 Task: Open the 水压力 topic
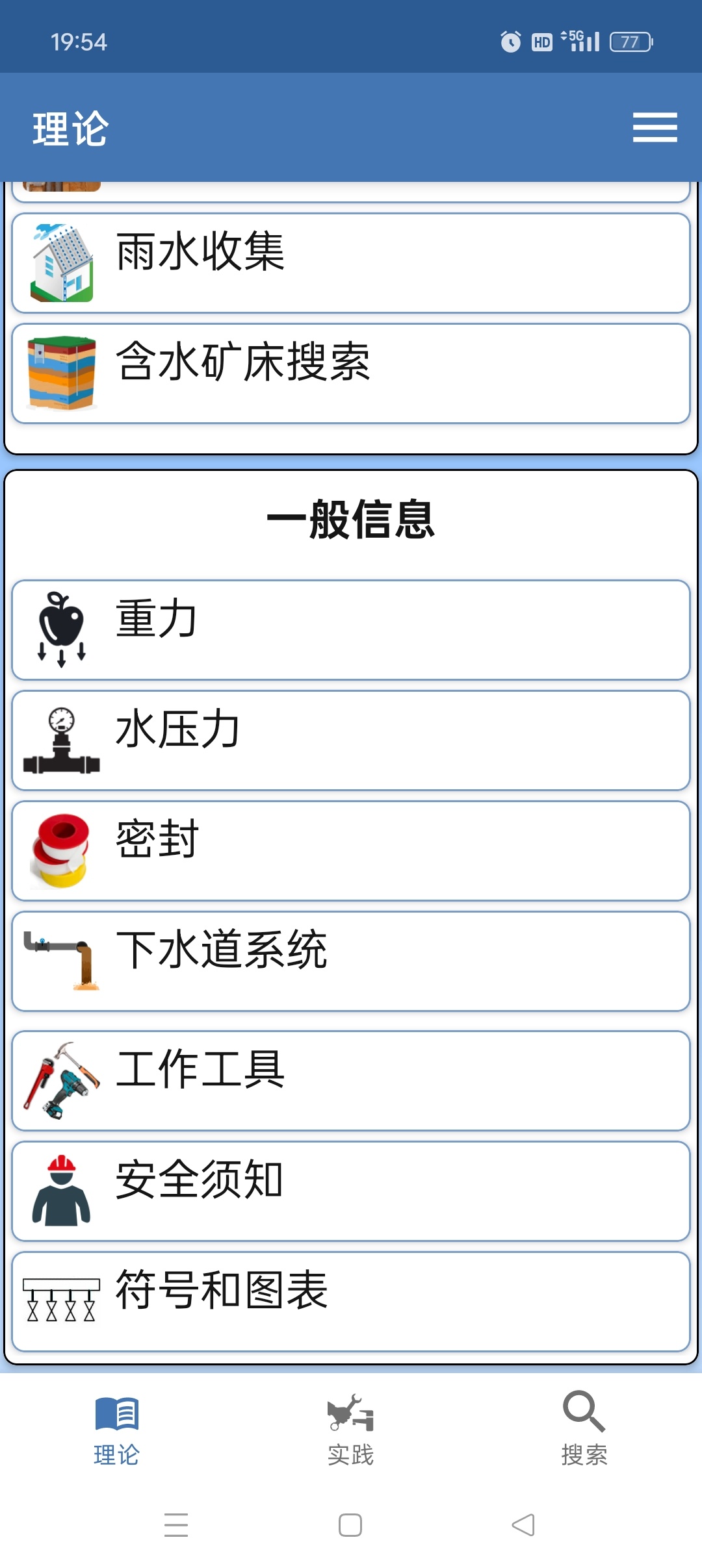pos(351,740)
